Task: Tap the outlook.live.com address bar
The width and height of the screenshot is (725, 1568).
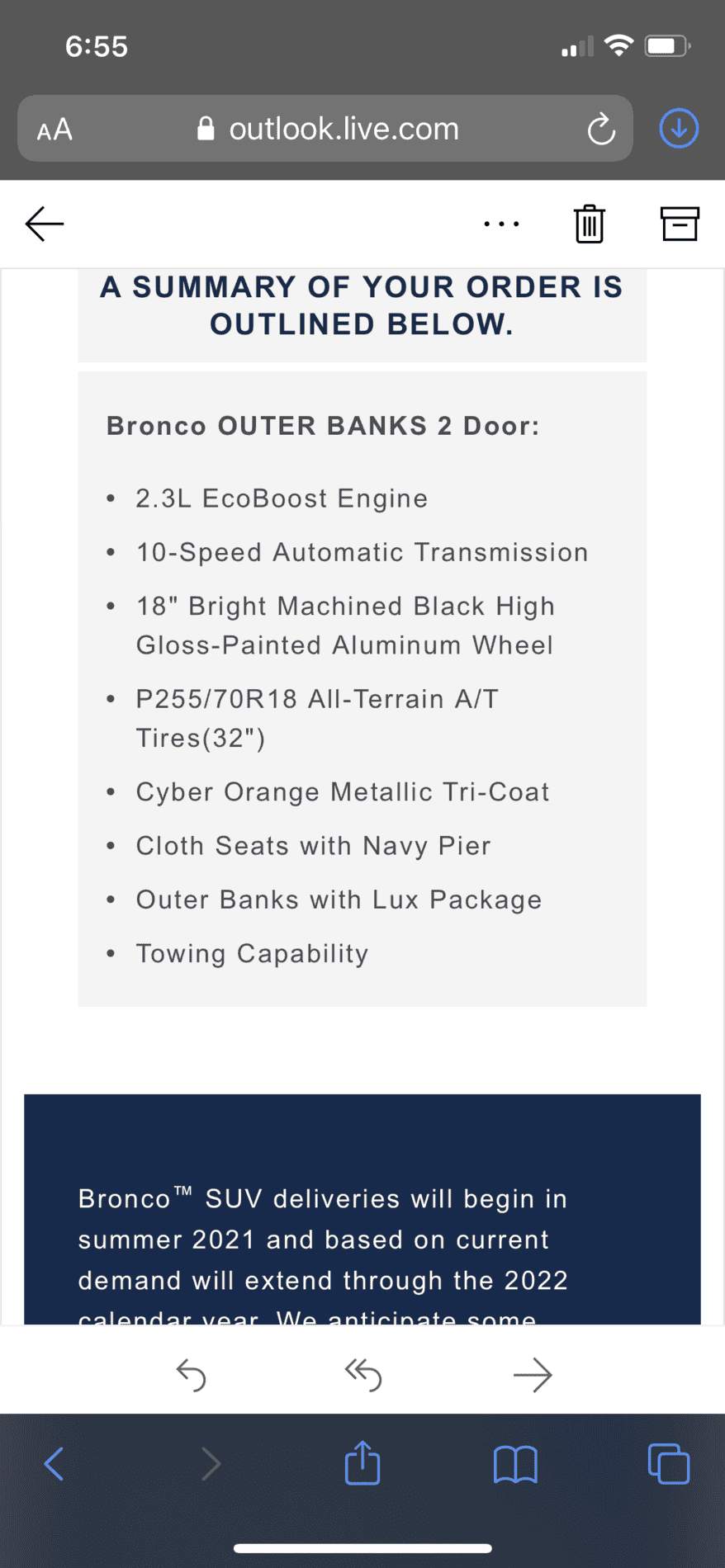Action: [325, 129]
